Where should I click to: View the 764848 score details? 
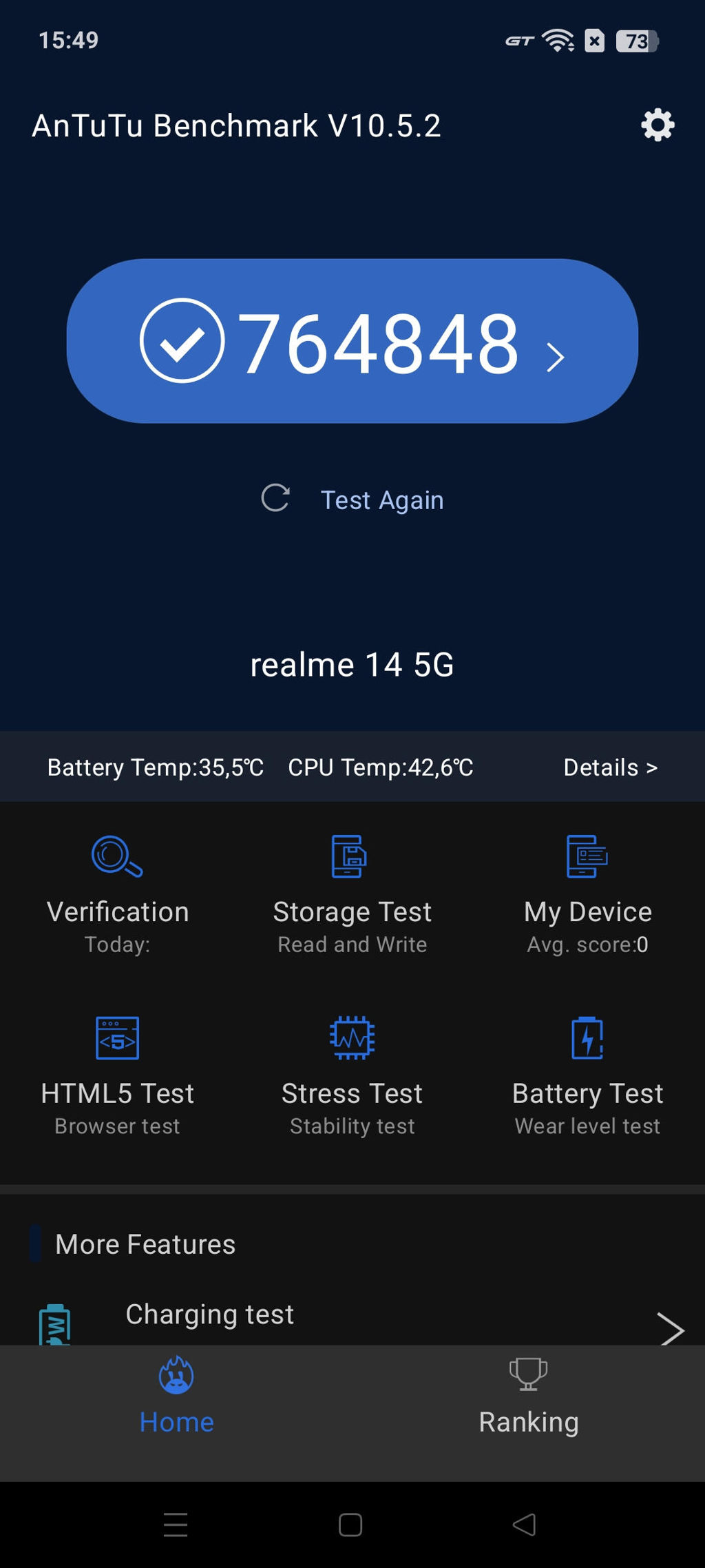click(352, 342)
